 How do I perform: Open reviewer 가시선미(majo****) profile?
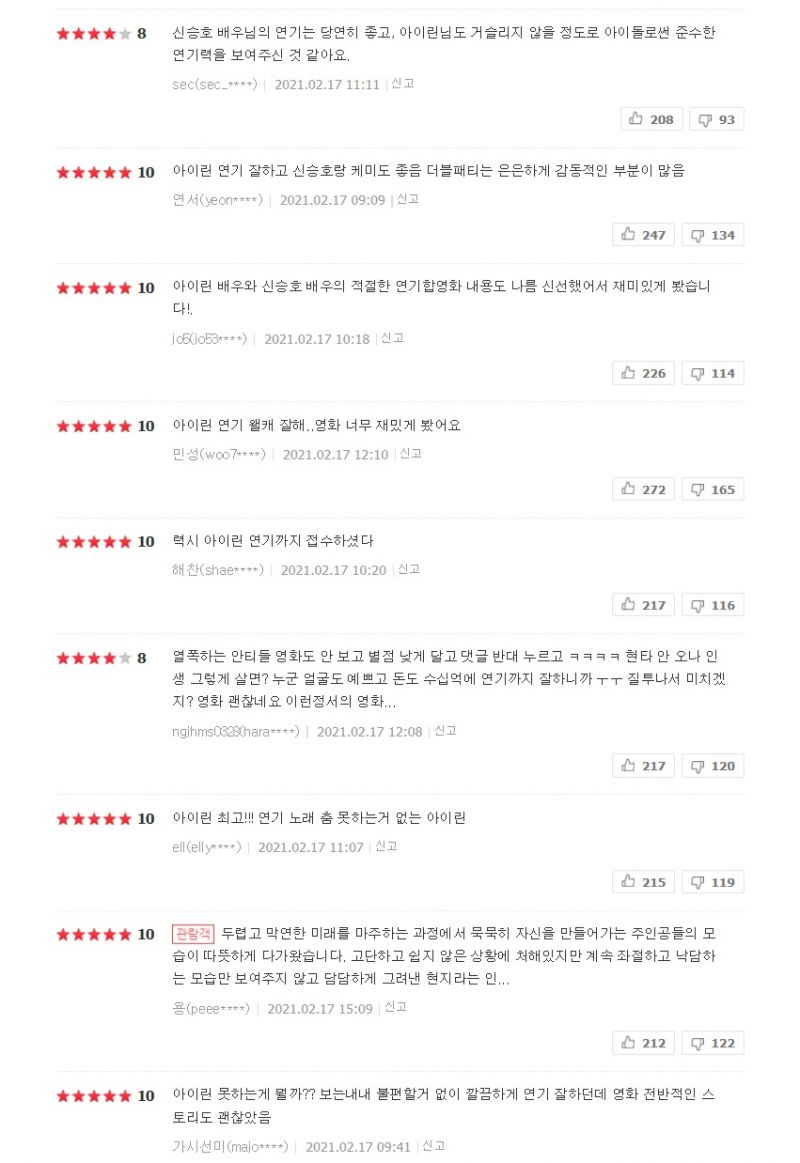231,1146
